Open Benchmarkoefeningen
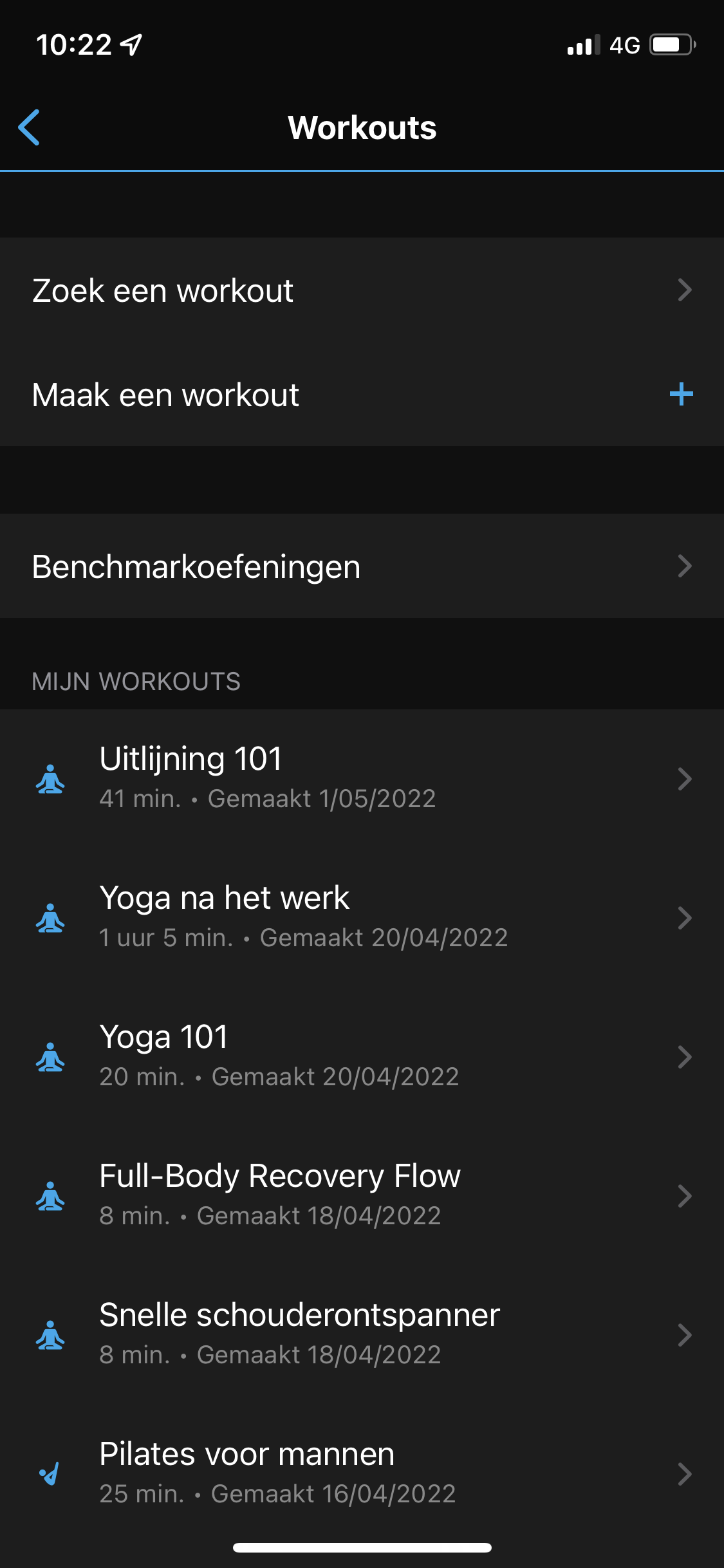Screen dimensions: 724x1568 [x=360, y=566]
